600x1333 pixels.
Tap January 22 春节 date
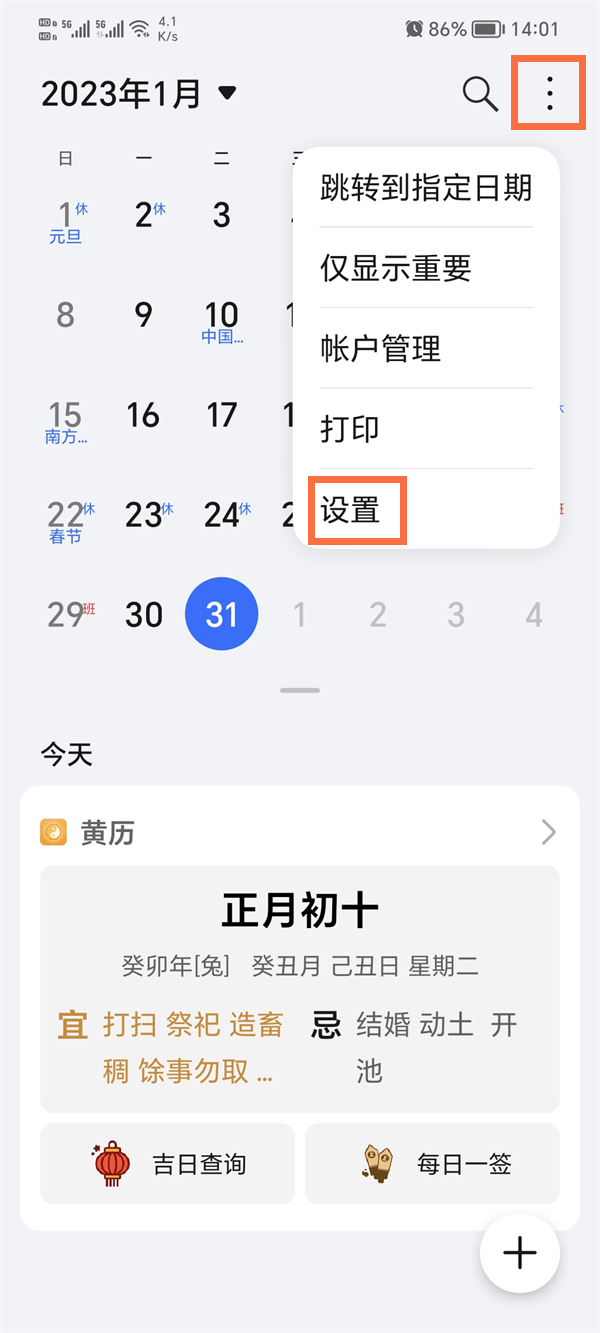coord(66,520)
